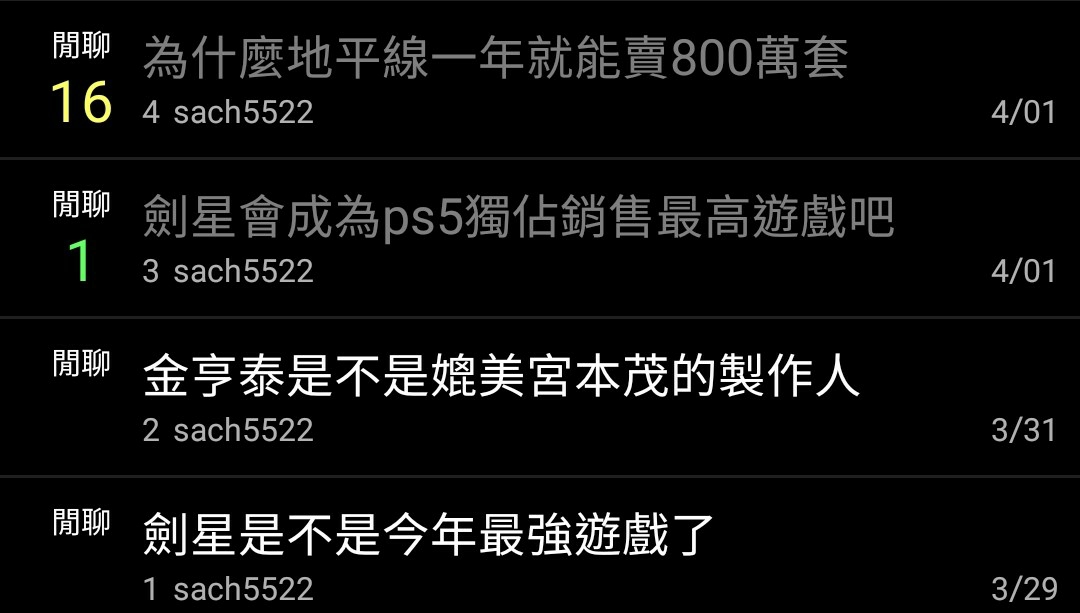Viewport: 1080px width, 613px height.
Task: Open the post 為什麼地平線一年就能賣800萬套
Action: [495, 60]
